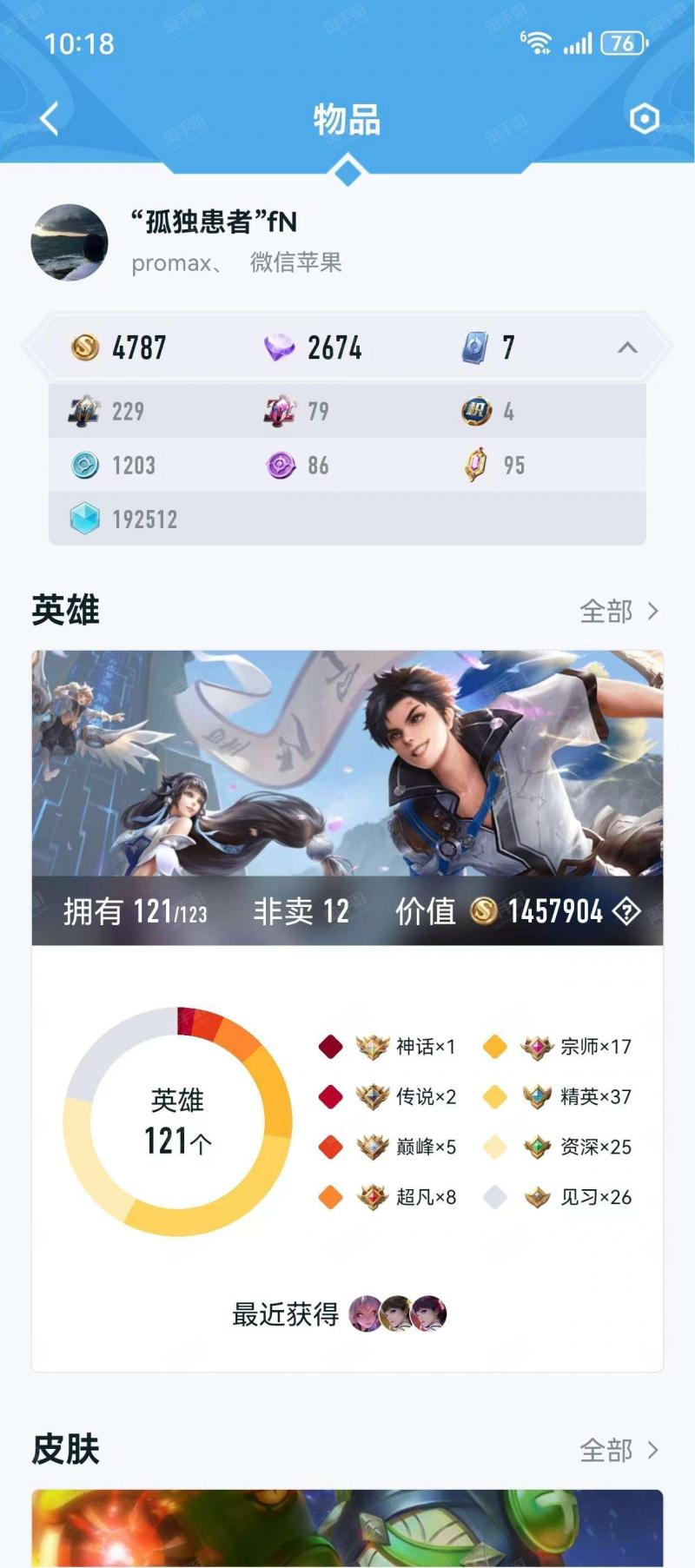Open the skins banner card
This screenshot has height=1568, width=695.
coord(347,1528)
